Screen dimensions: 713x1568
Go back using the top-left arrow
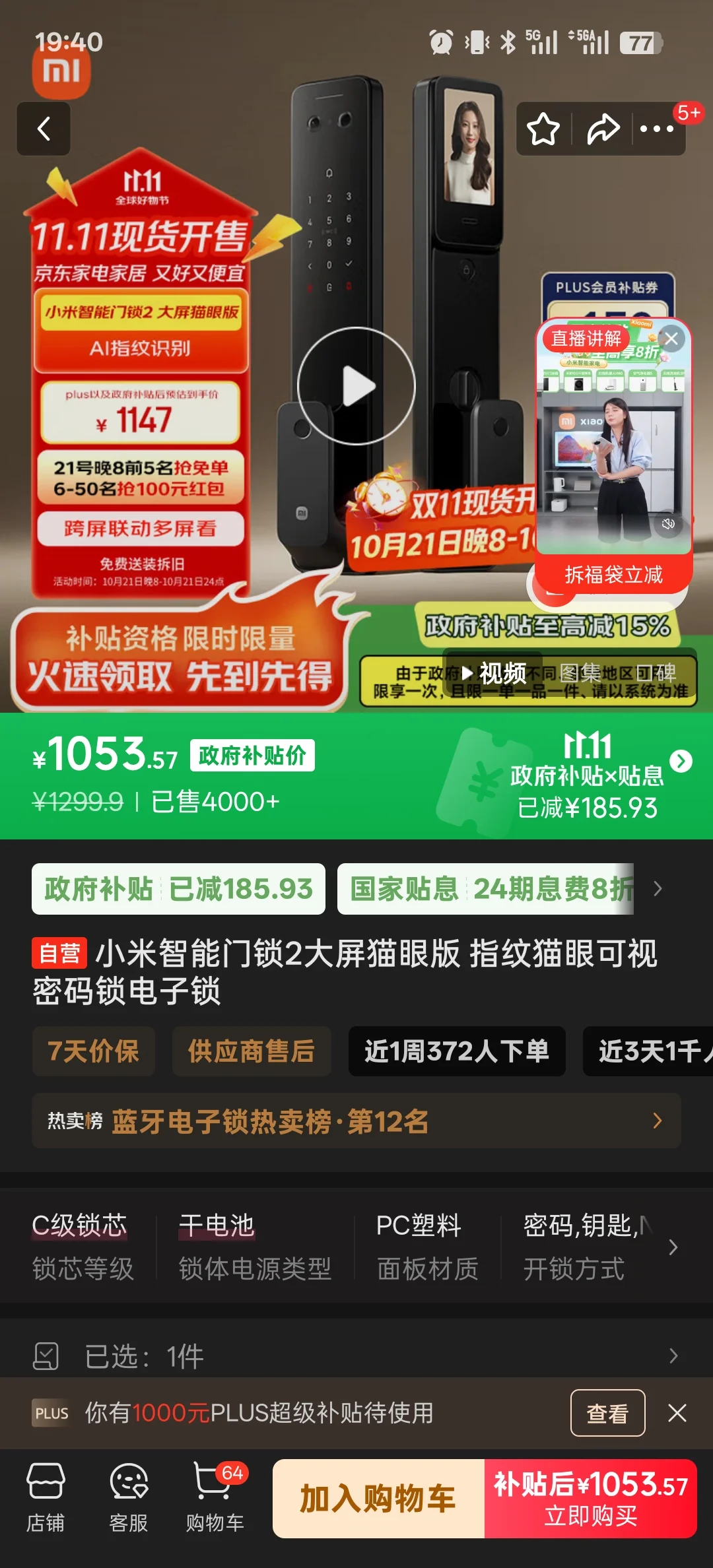(44, 129)
